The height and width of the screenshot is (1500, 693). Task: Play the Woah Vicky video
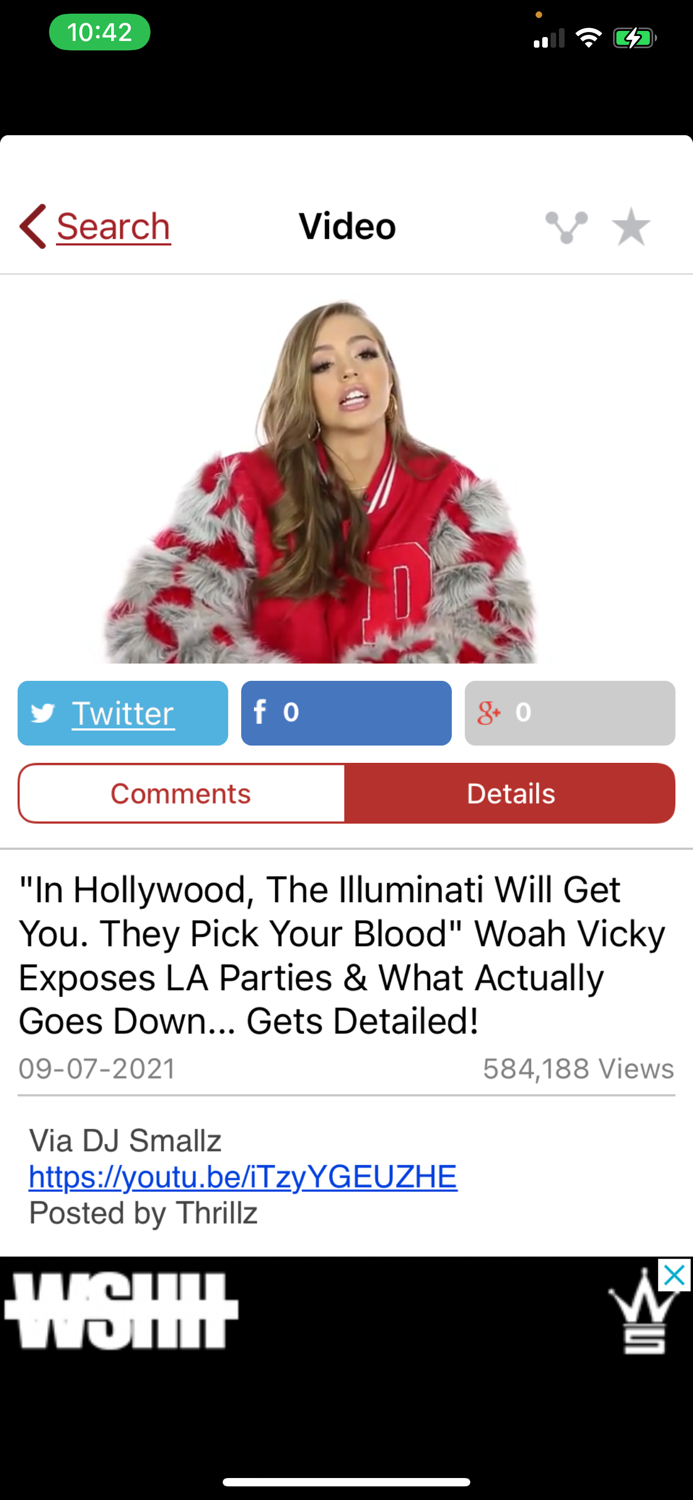pos(346,480)
